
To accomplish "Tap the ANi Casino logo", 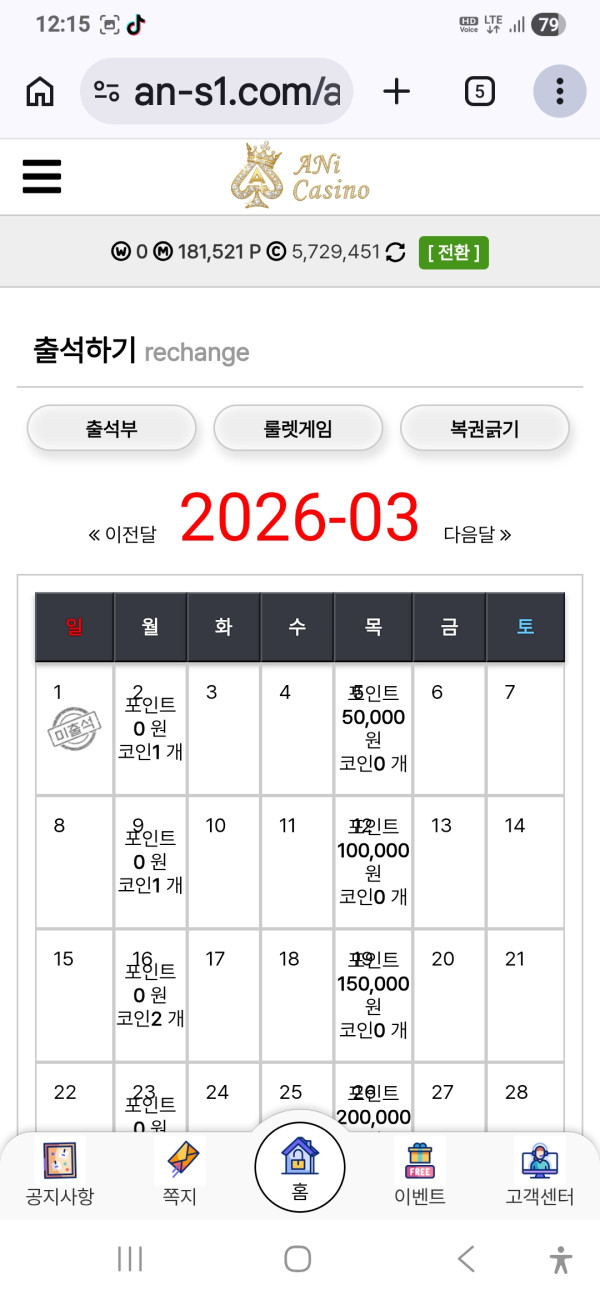I will coord(300,176).
